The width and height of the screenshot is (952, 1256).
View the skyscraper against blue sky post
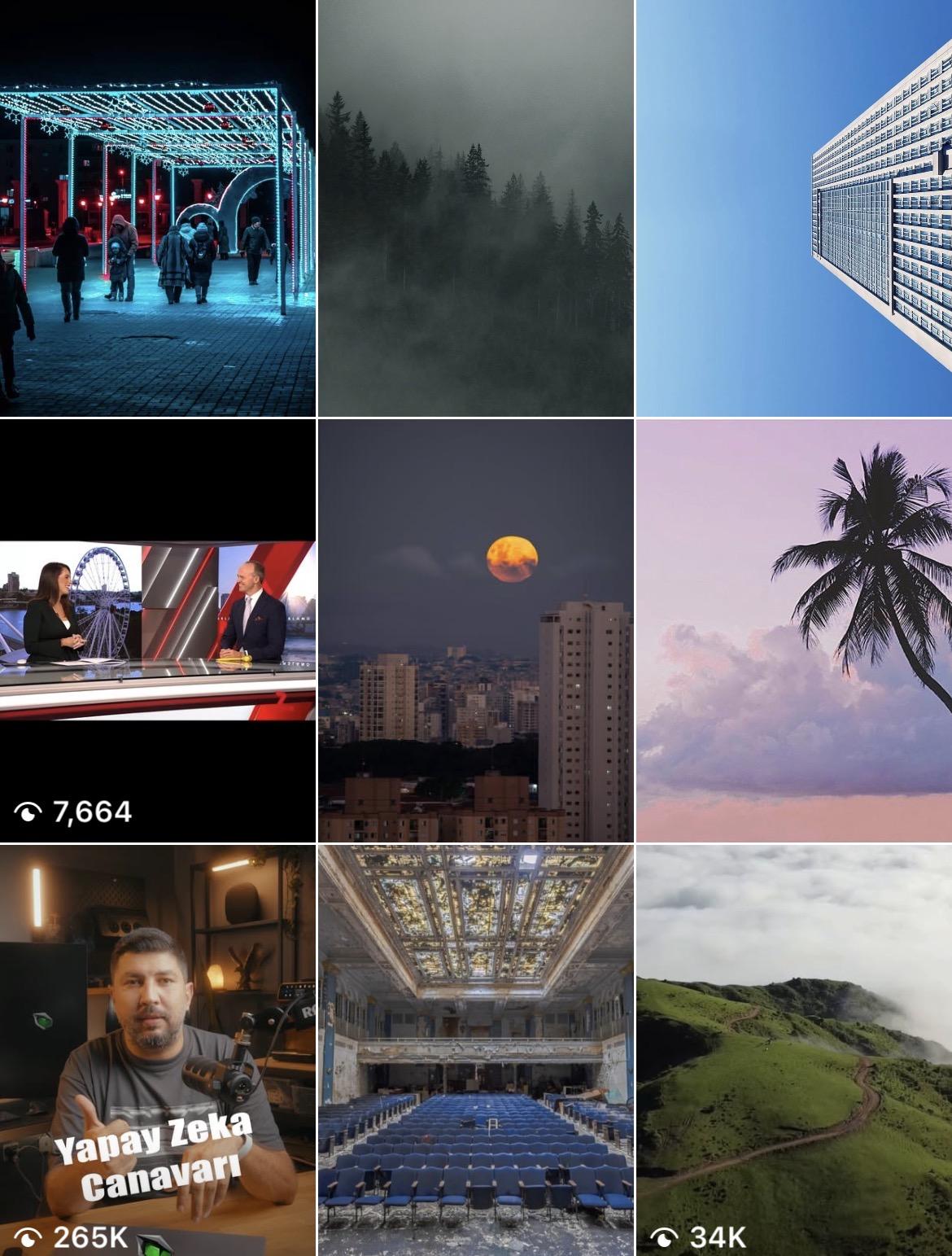point(794,208)
